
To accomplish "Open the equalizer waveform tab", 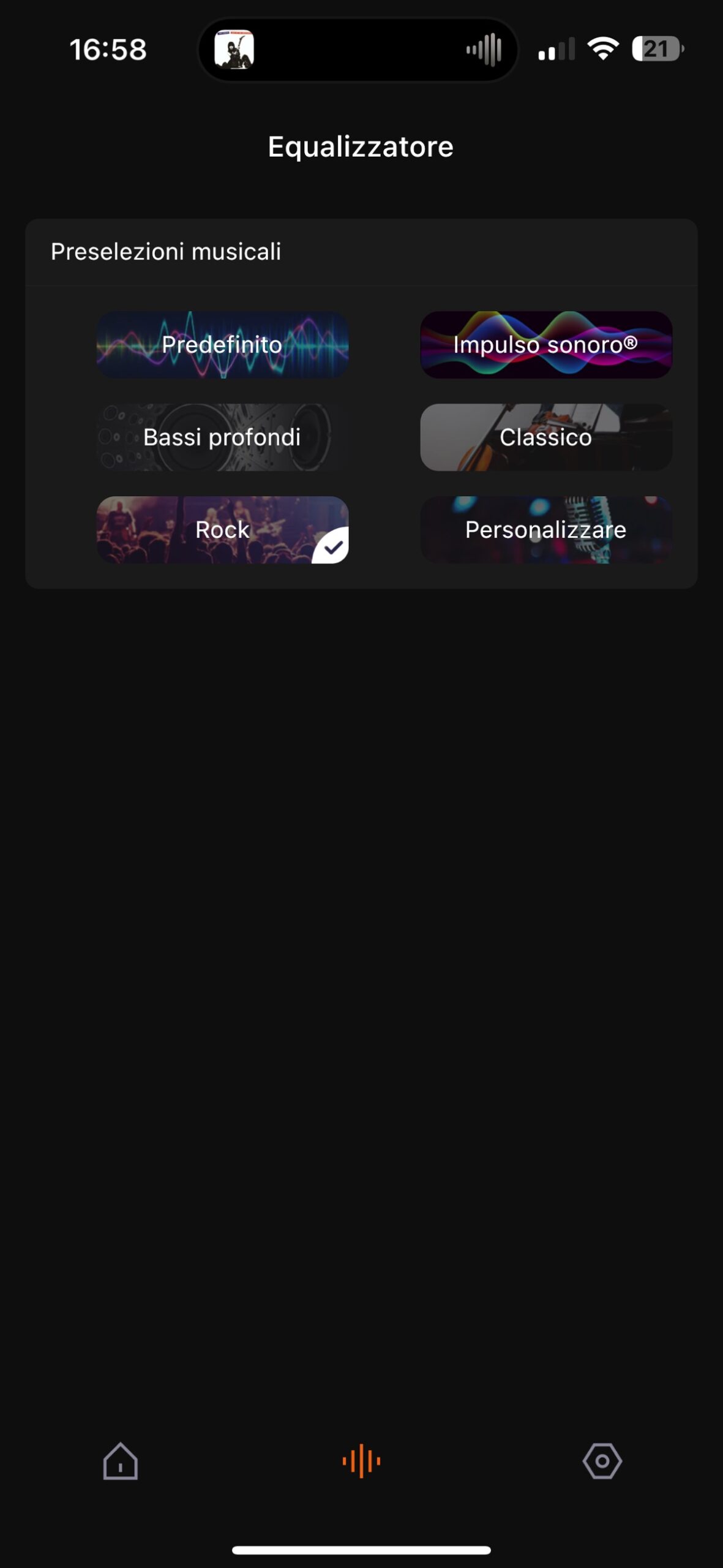I will (361, 1461).
